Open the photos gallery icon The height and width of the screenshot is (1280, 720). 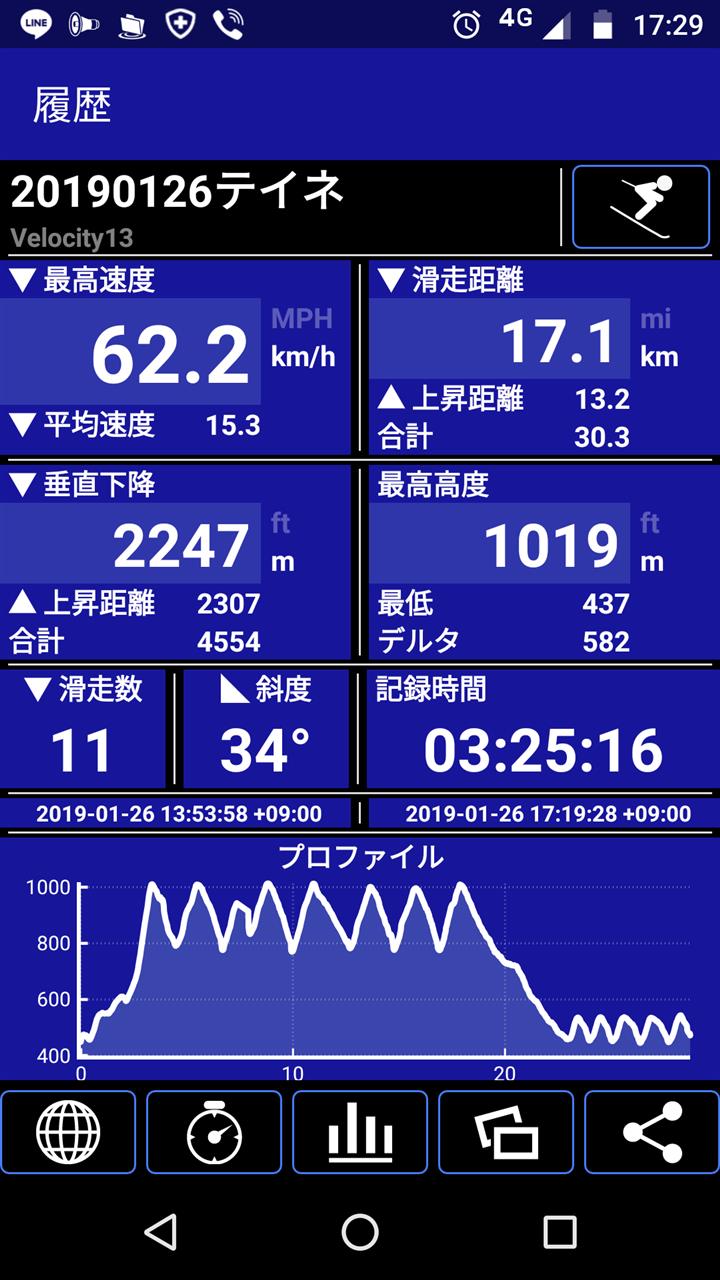[x=506, y=1132]
